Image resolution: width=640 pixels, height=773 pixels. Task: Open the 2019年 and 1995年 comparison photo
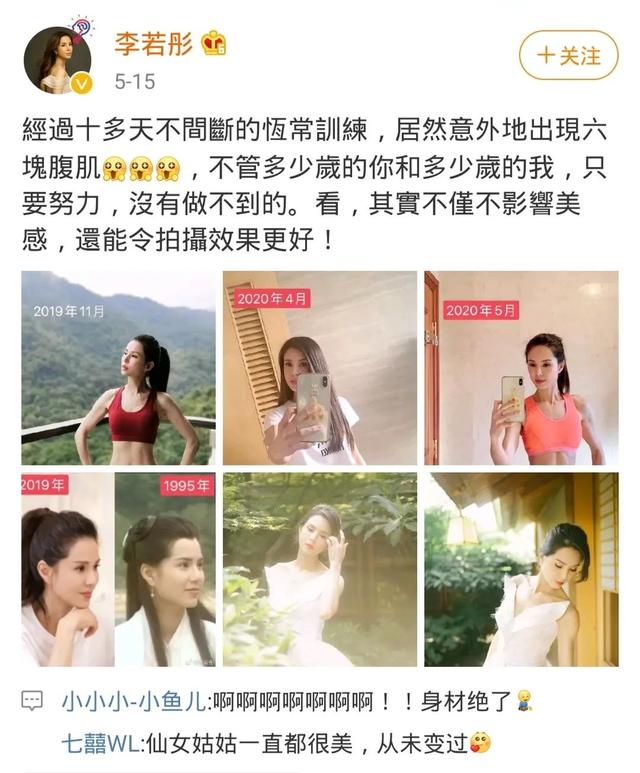coord(118,569)
